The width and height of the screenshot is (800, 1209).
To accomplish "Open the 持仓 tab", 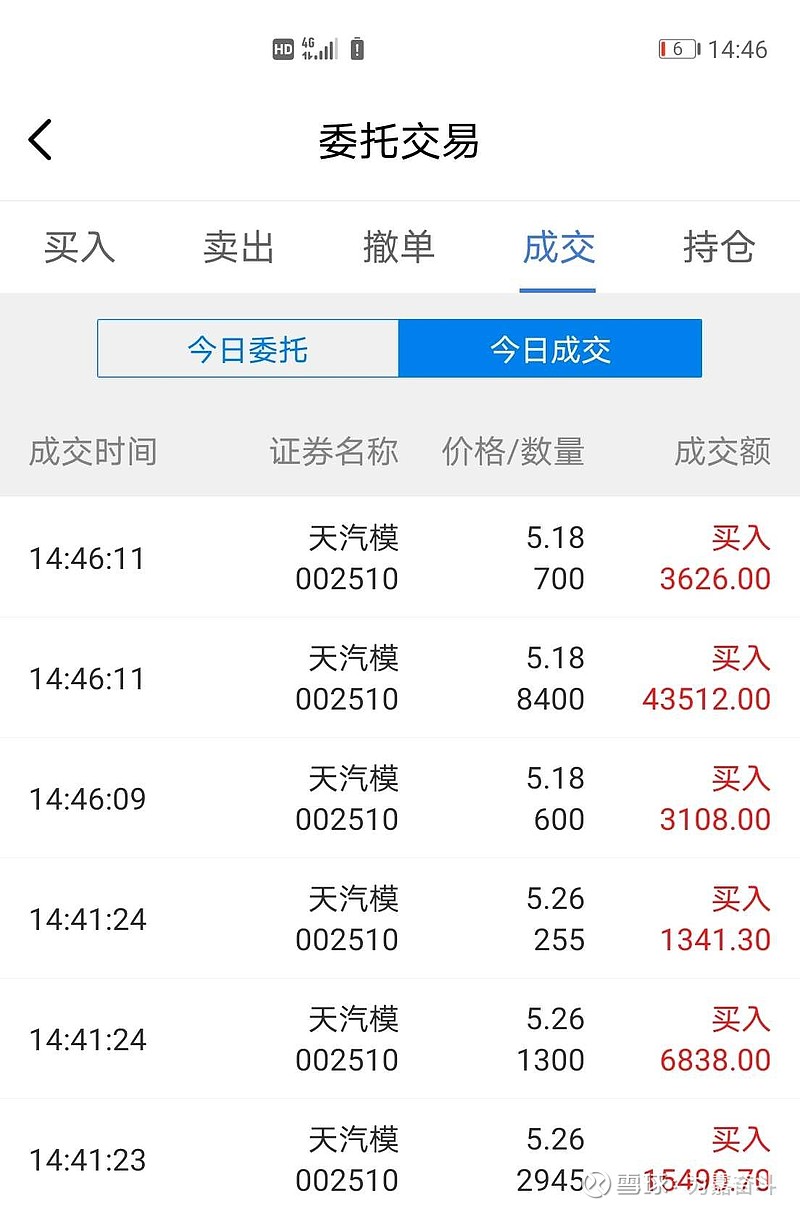I will click(718, 248).
